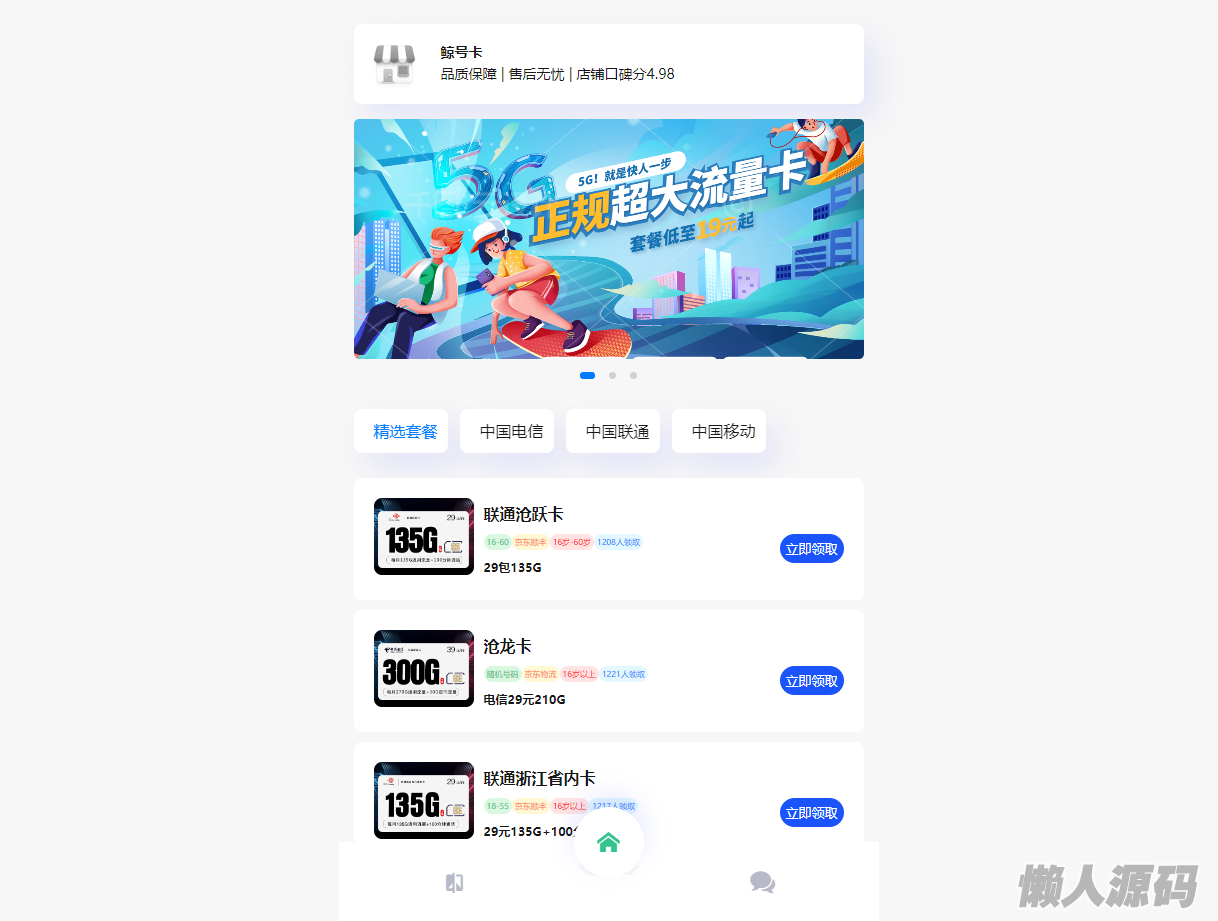Claim the 联通沧跃卡 with 立即领取

point(811,549)
